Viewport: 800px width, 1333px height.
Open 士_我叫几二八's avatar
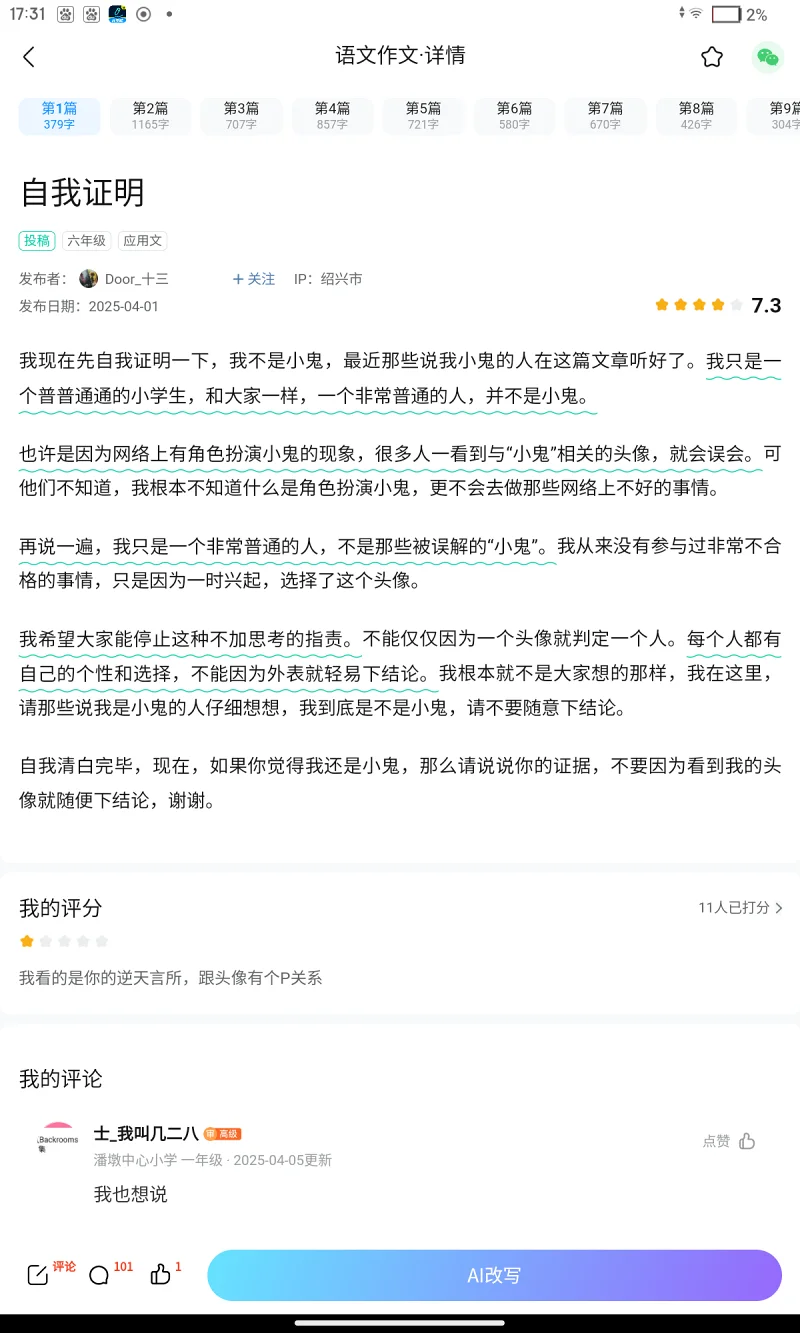click(57, 1140)
